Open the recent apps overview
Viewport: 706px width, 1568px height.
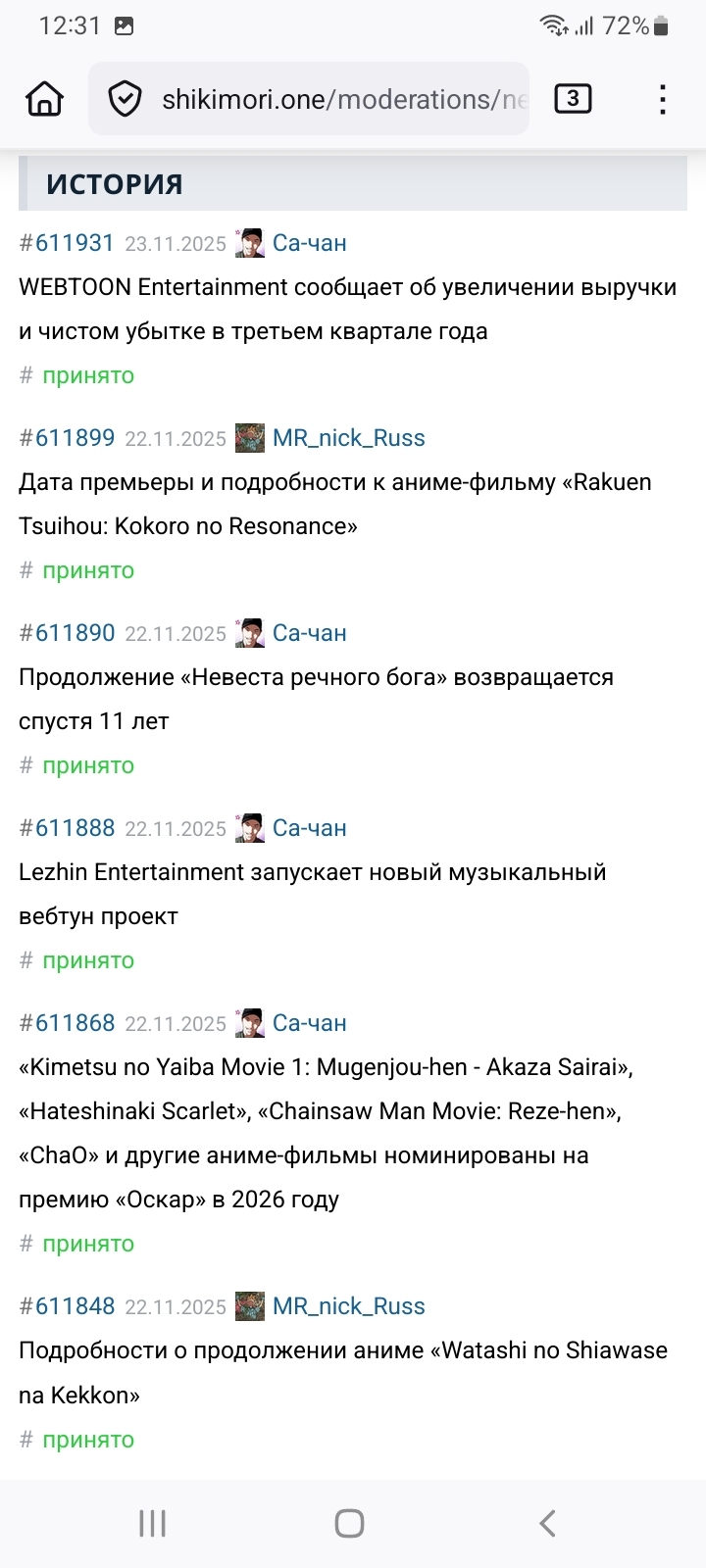click(153, 1523)
